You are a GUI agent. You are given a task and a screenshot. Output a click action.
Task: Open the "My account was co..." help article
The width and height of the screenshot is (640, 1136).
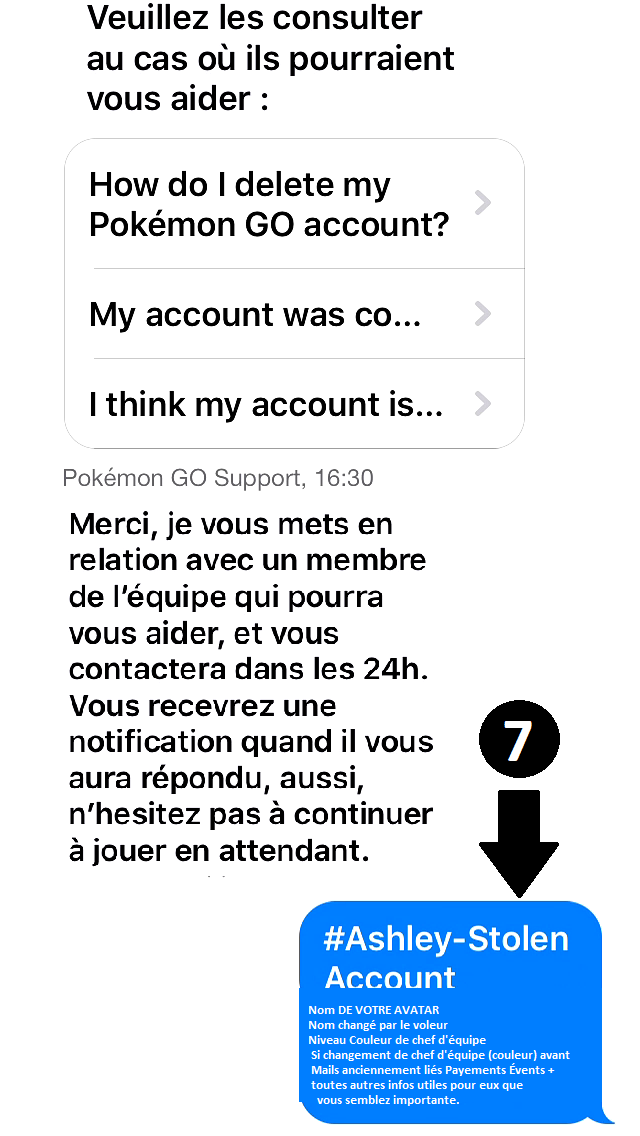coord(293,314)
